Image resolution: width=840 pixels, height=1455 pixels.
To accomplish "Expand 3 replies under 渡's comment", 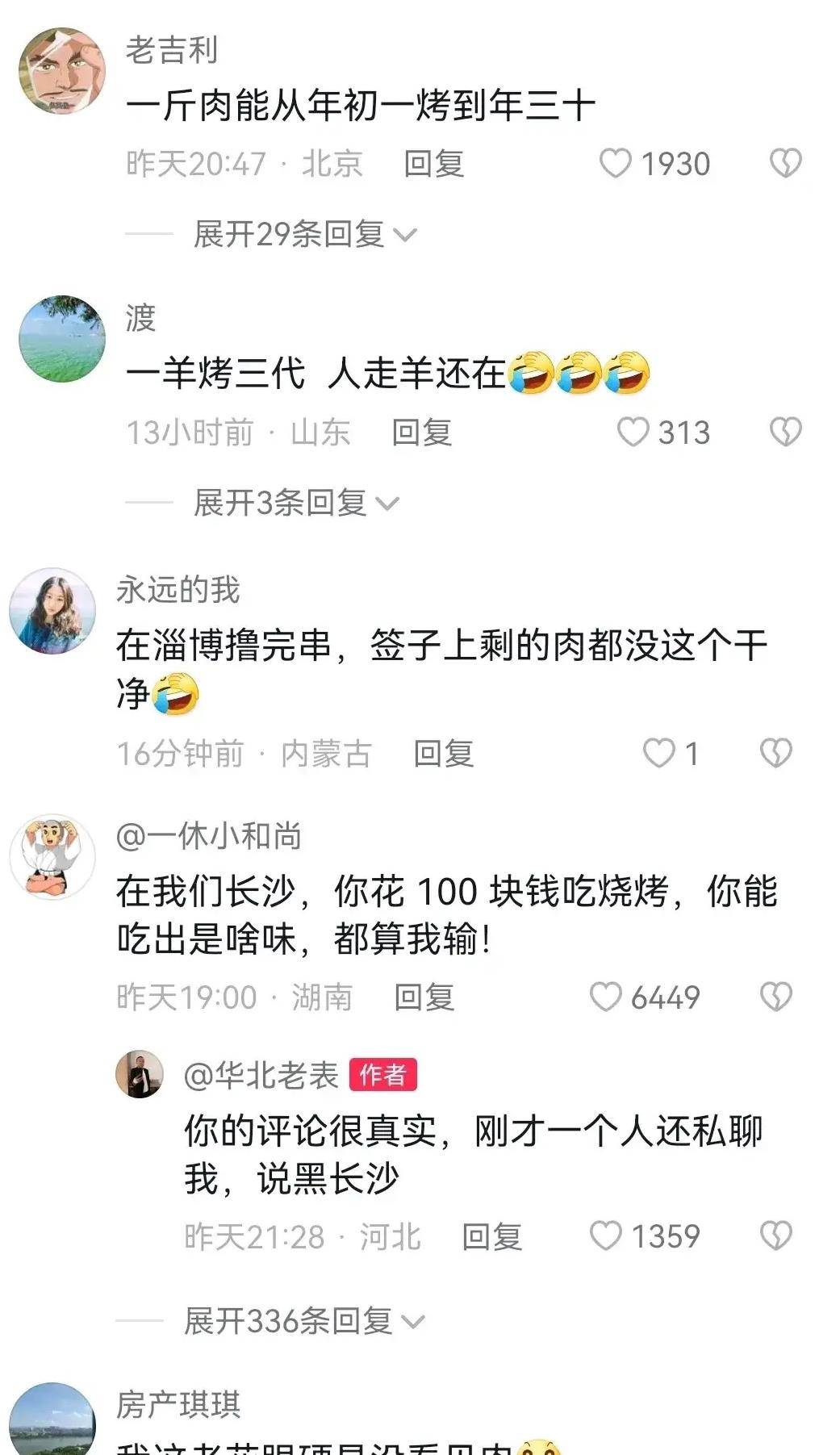I will point(296,503).
